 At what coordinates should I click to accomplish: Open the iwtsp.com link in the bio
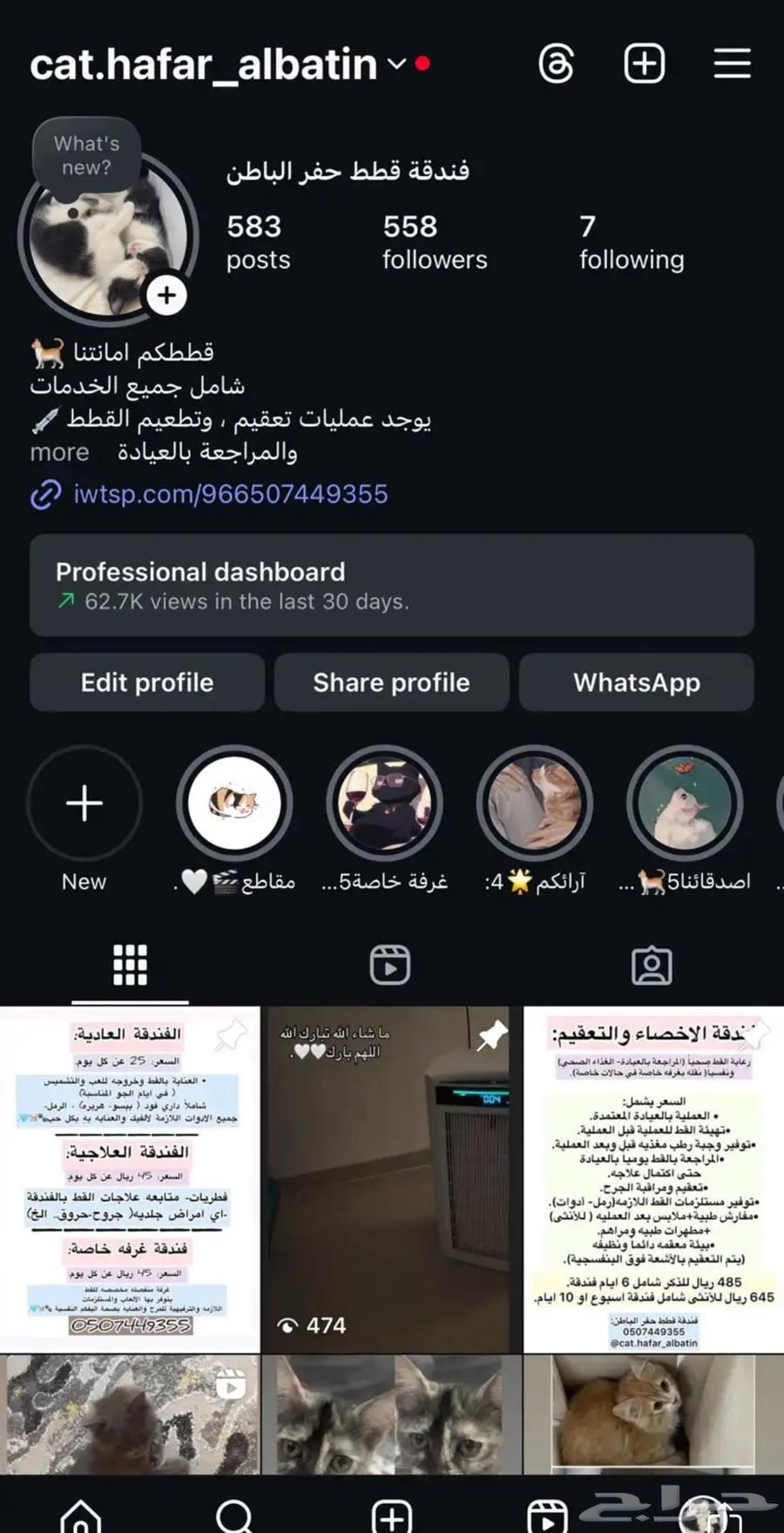(x=229, y=494)
